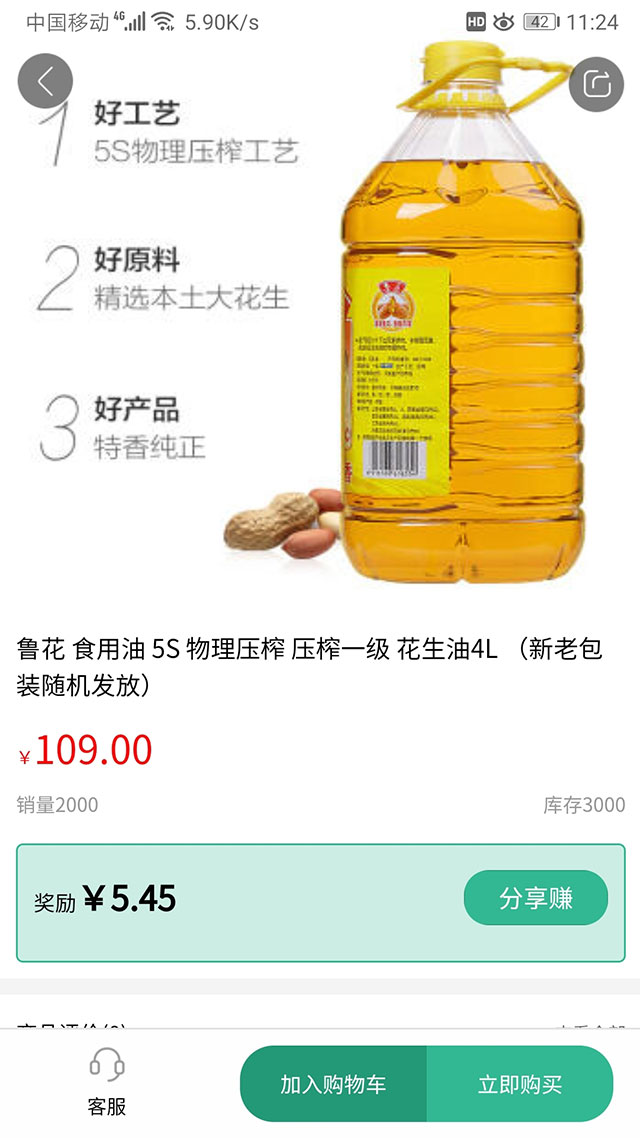Contact 客服 customer service
Image resolution: width=640 pixels, height=1138 pixels.
coord(107,1081)
